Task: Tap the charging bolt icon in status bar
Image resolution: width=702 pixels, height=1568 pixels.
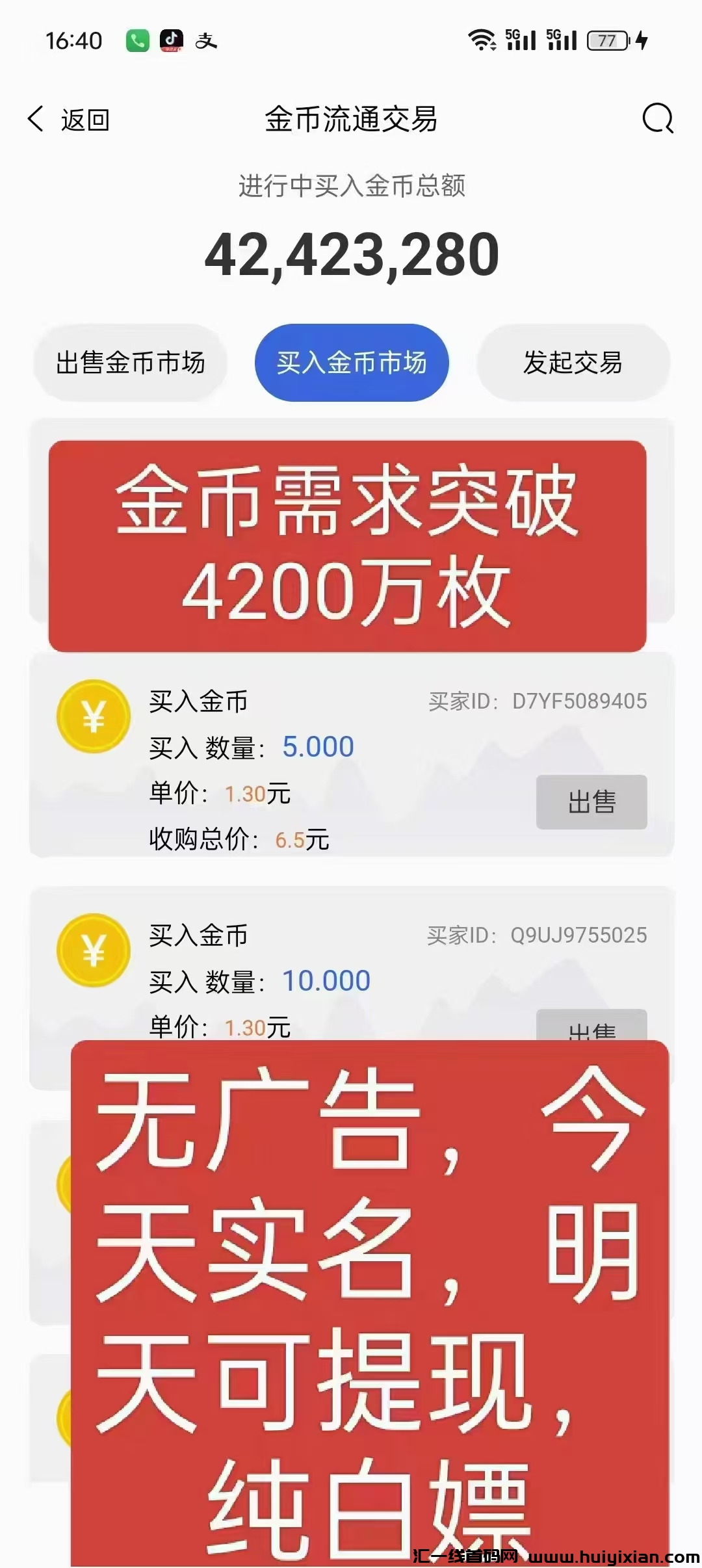Action: coord(640,40)
